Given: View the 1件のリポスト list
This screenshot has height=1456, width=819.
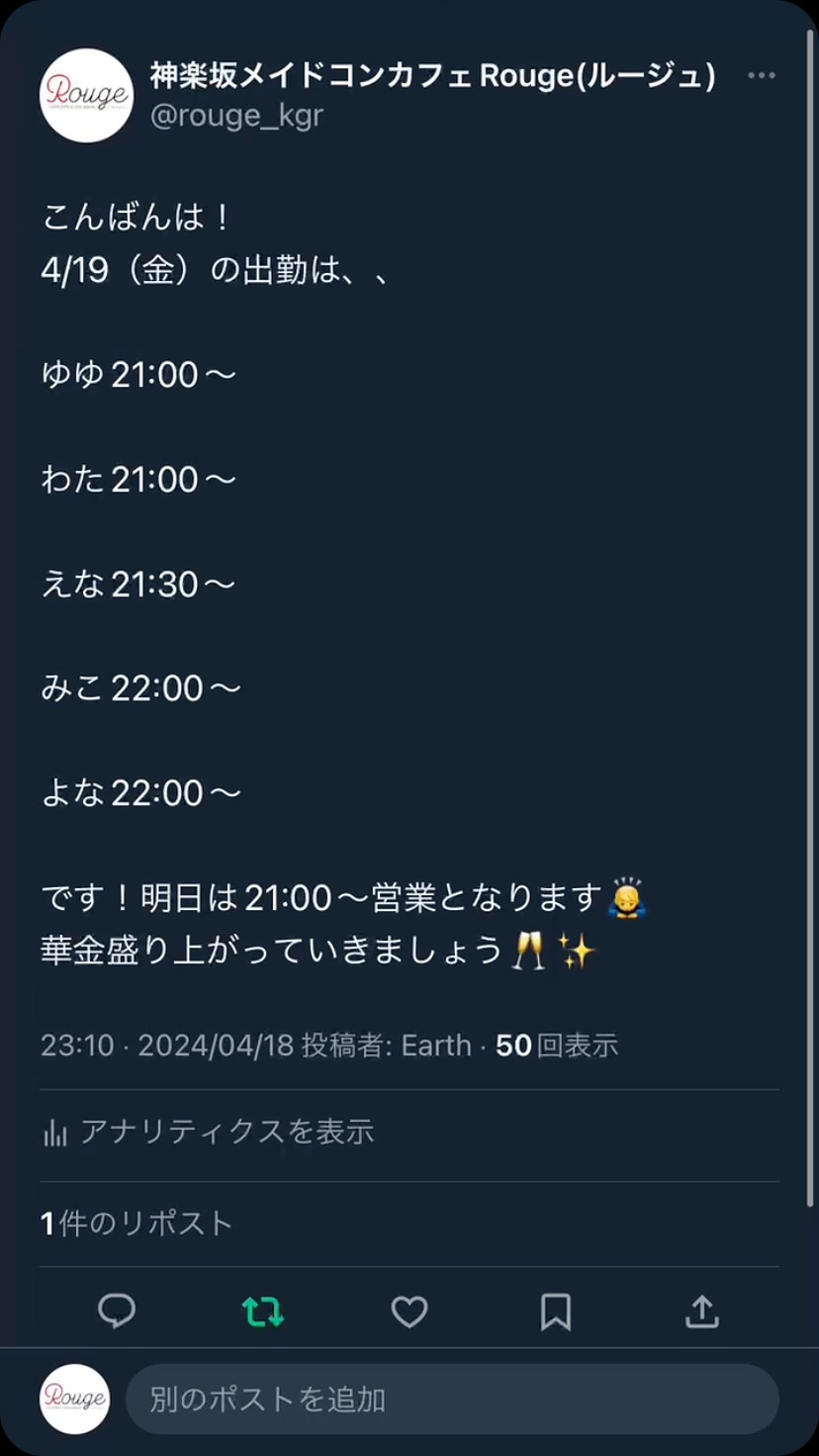Looking at the screenshot, I should (136, 1224).
